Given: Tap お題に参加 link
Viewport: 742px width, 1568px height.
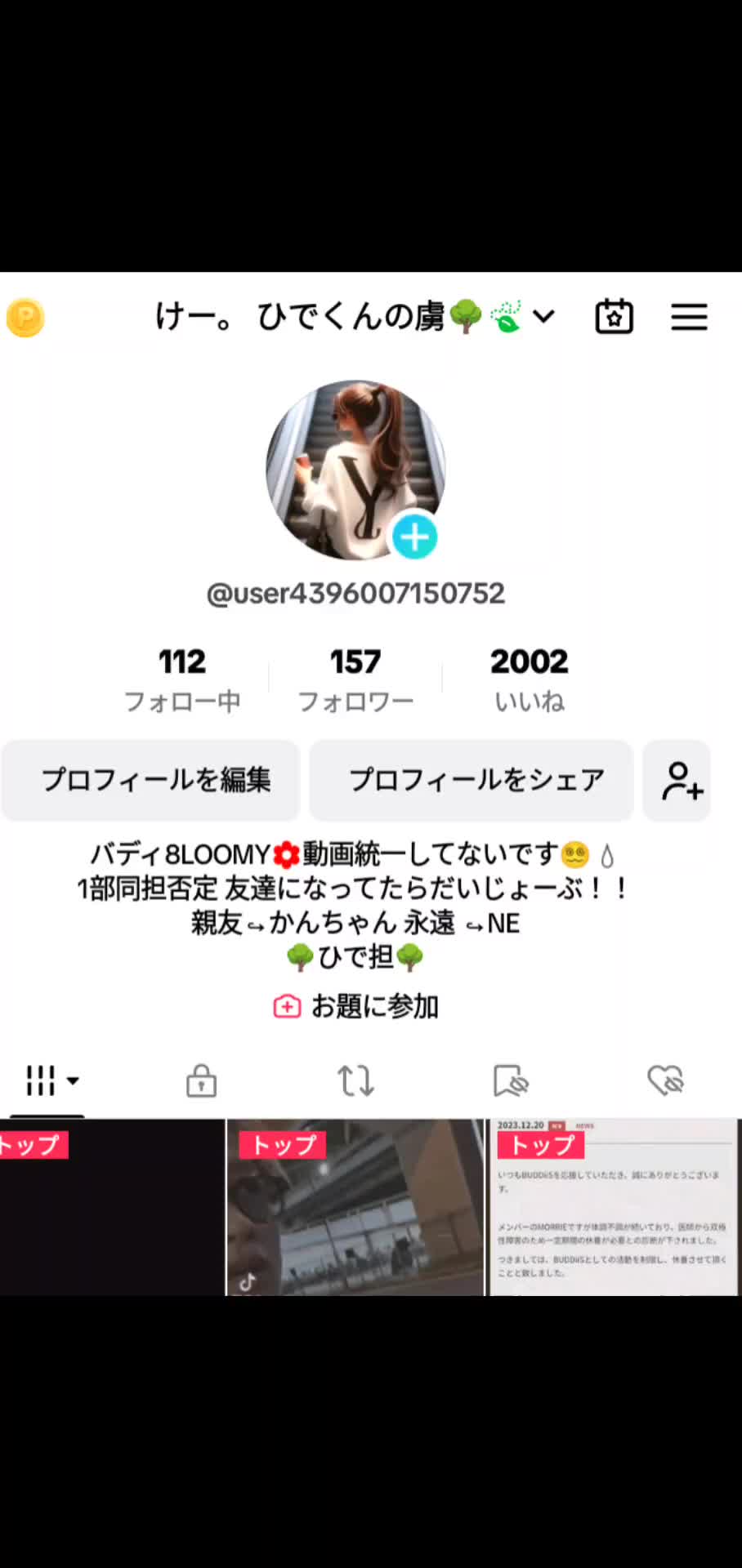Looking at the screenshot, I should 356,1007.
